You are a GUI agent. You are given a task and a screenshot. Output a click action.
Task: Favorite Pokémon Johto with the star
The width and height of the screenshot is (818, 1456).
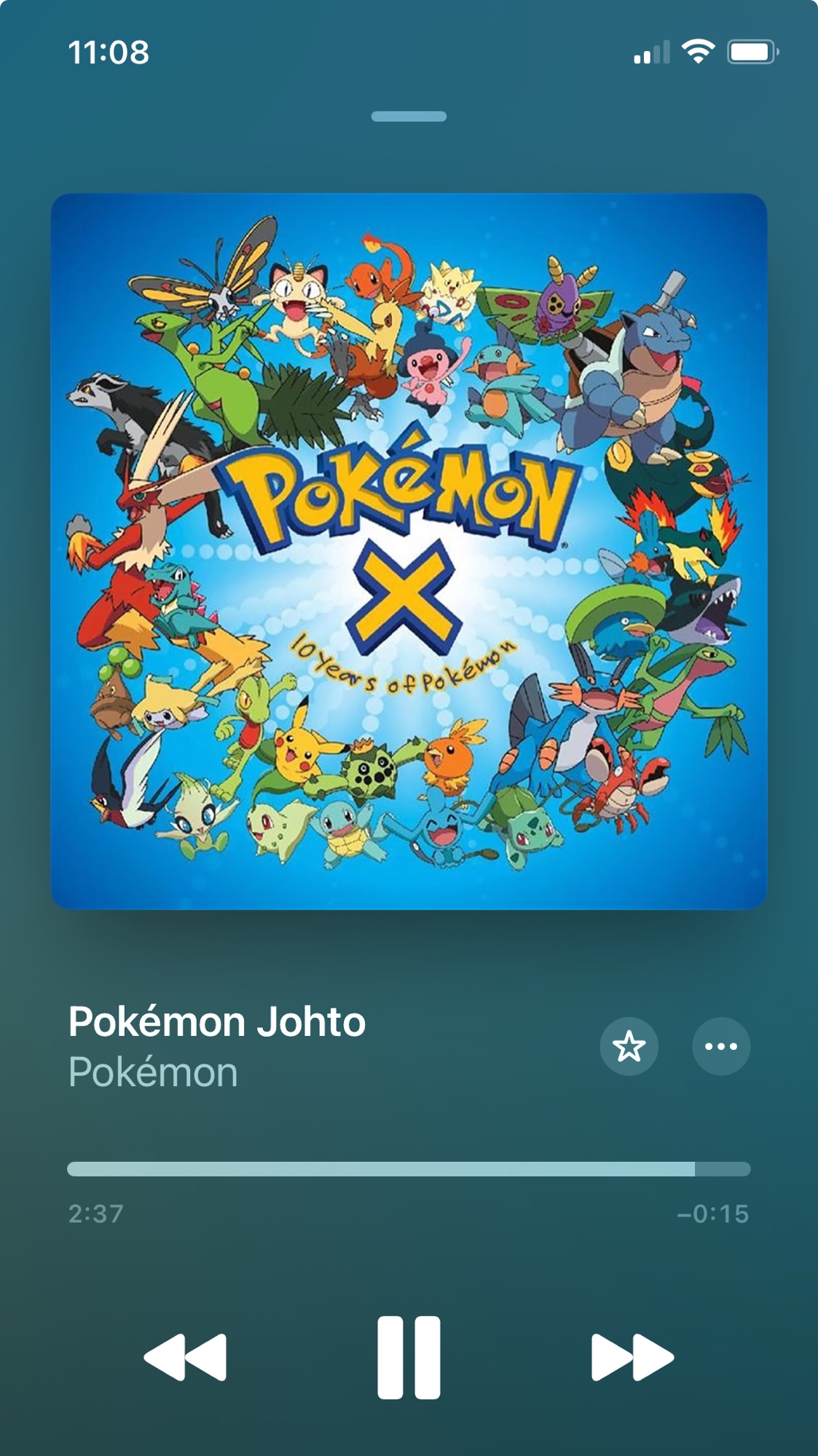click(x=629, y=1046)
